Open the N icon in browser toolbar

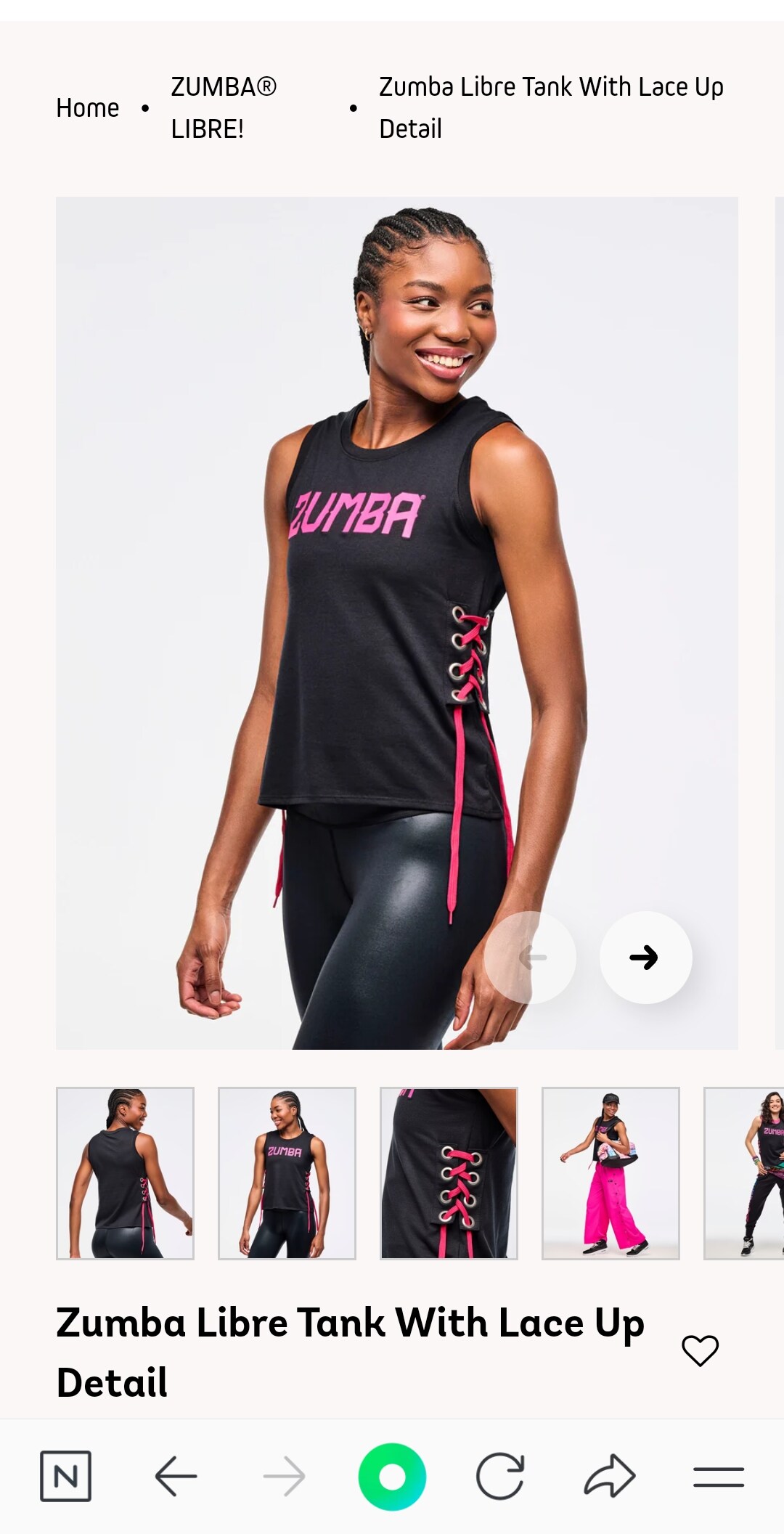pyautogui.click(x=65, y=1476)
